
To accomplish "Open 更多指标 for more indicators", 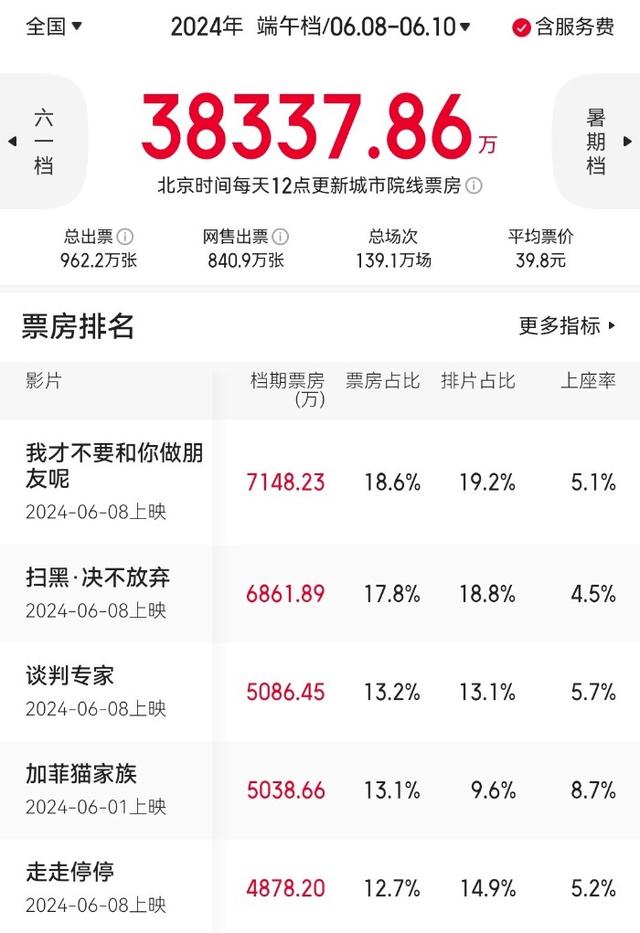I will point(567,326).
